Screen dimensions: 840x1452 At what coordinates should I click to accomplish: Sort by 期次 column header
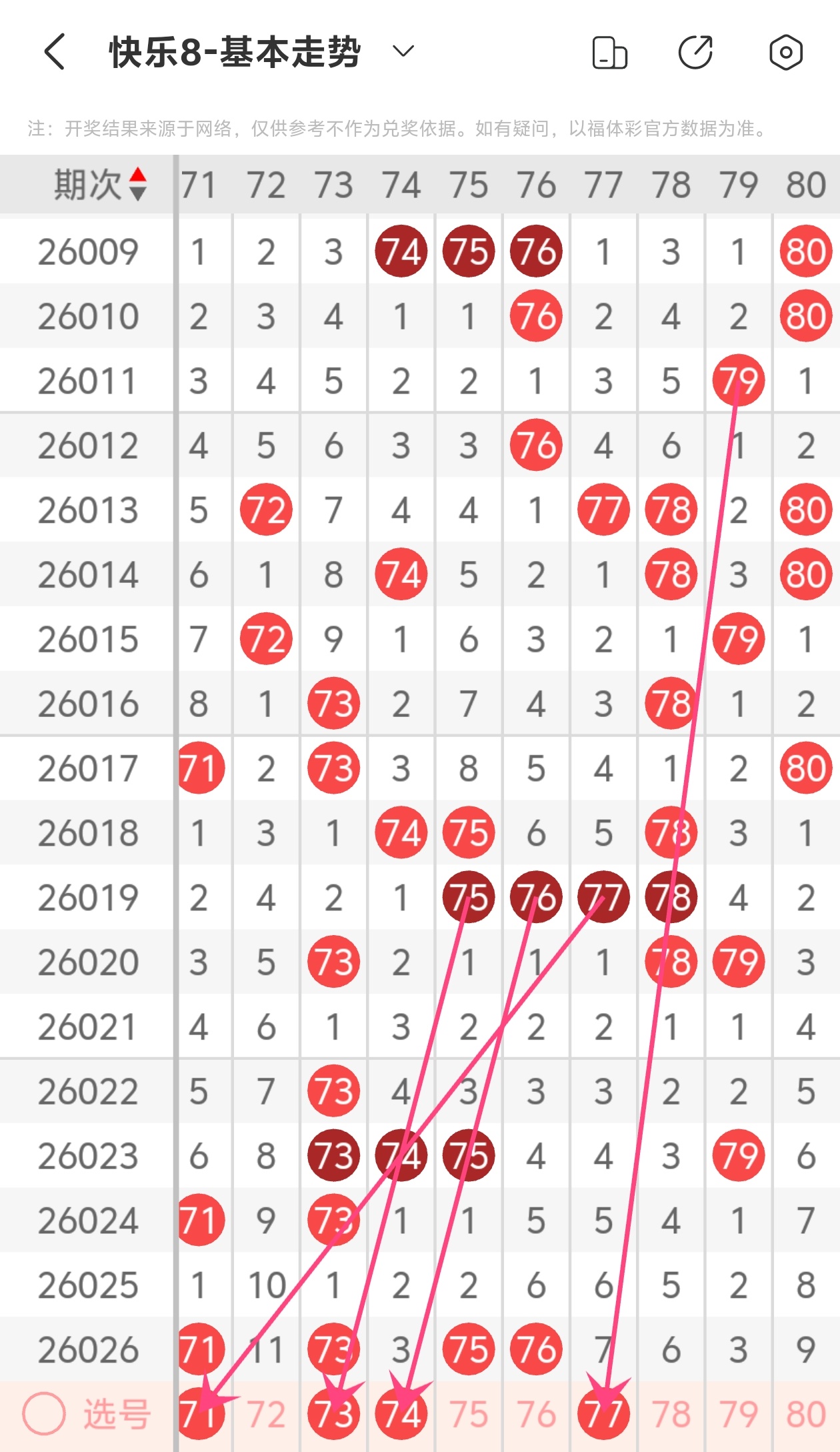100,184
